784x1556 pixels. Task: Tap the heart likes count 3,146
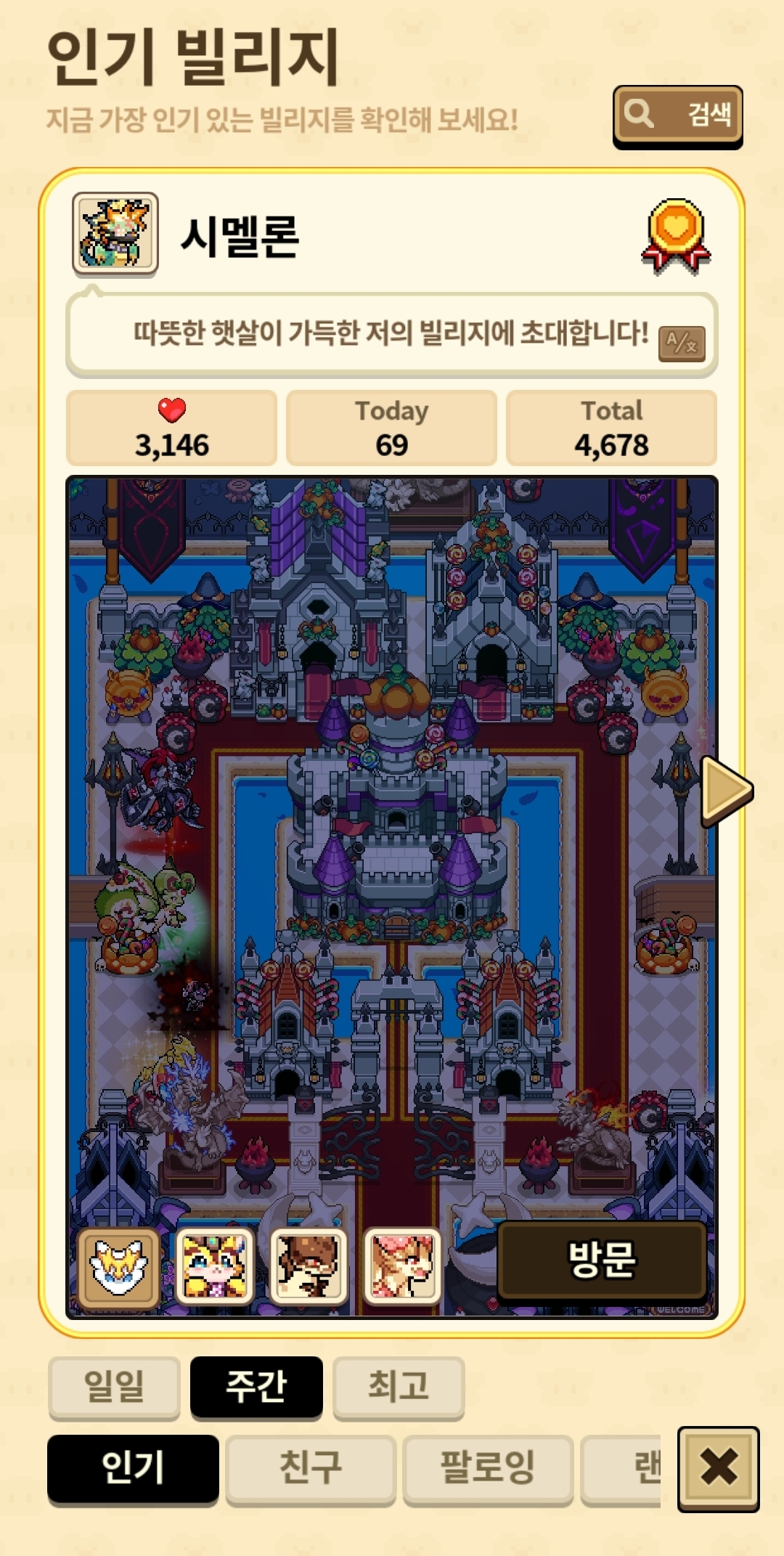171,429
